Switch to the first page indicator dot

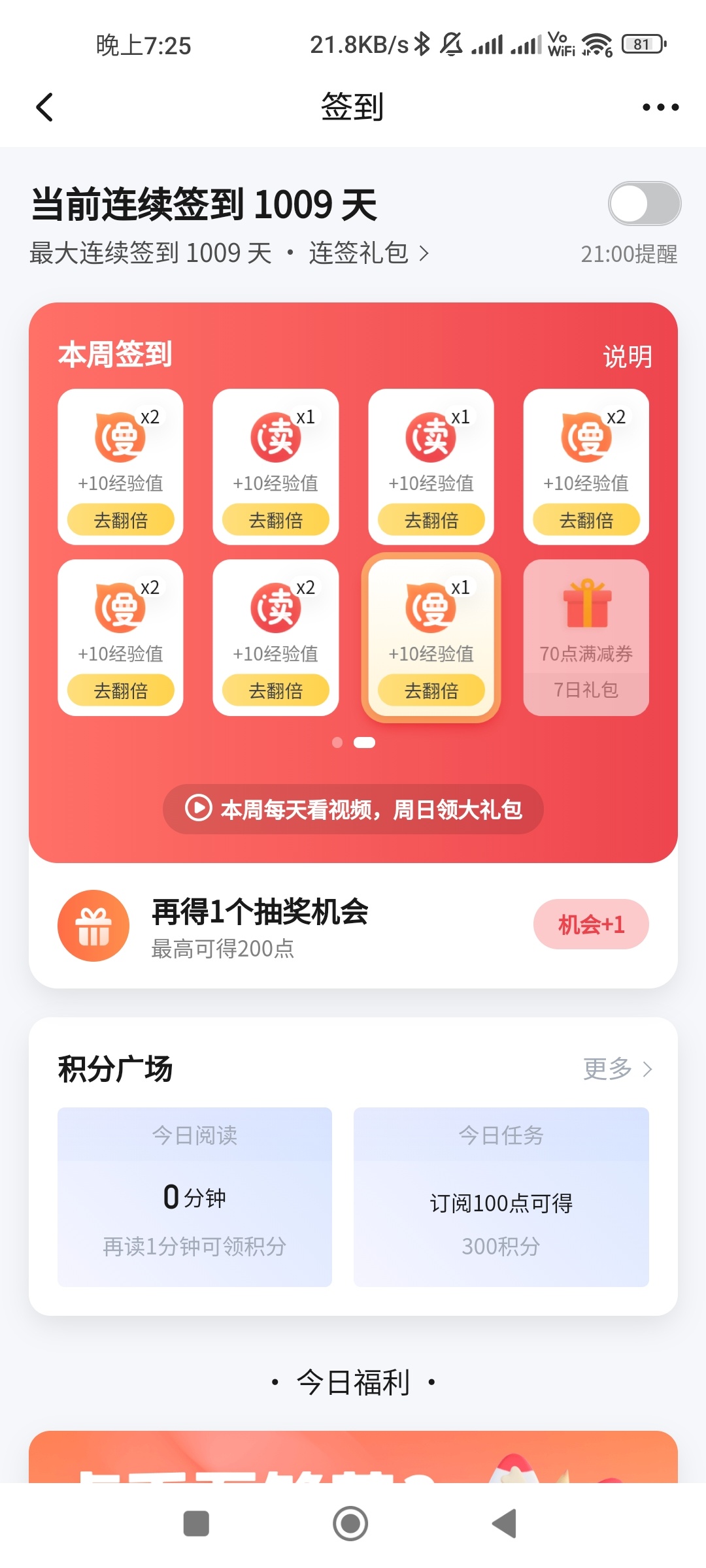click(337, 743)
